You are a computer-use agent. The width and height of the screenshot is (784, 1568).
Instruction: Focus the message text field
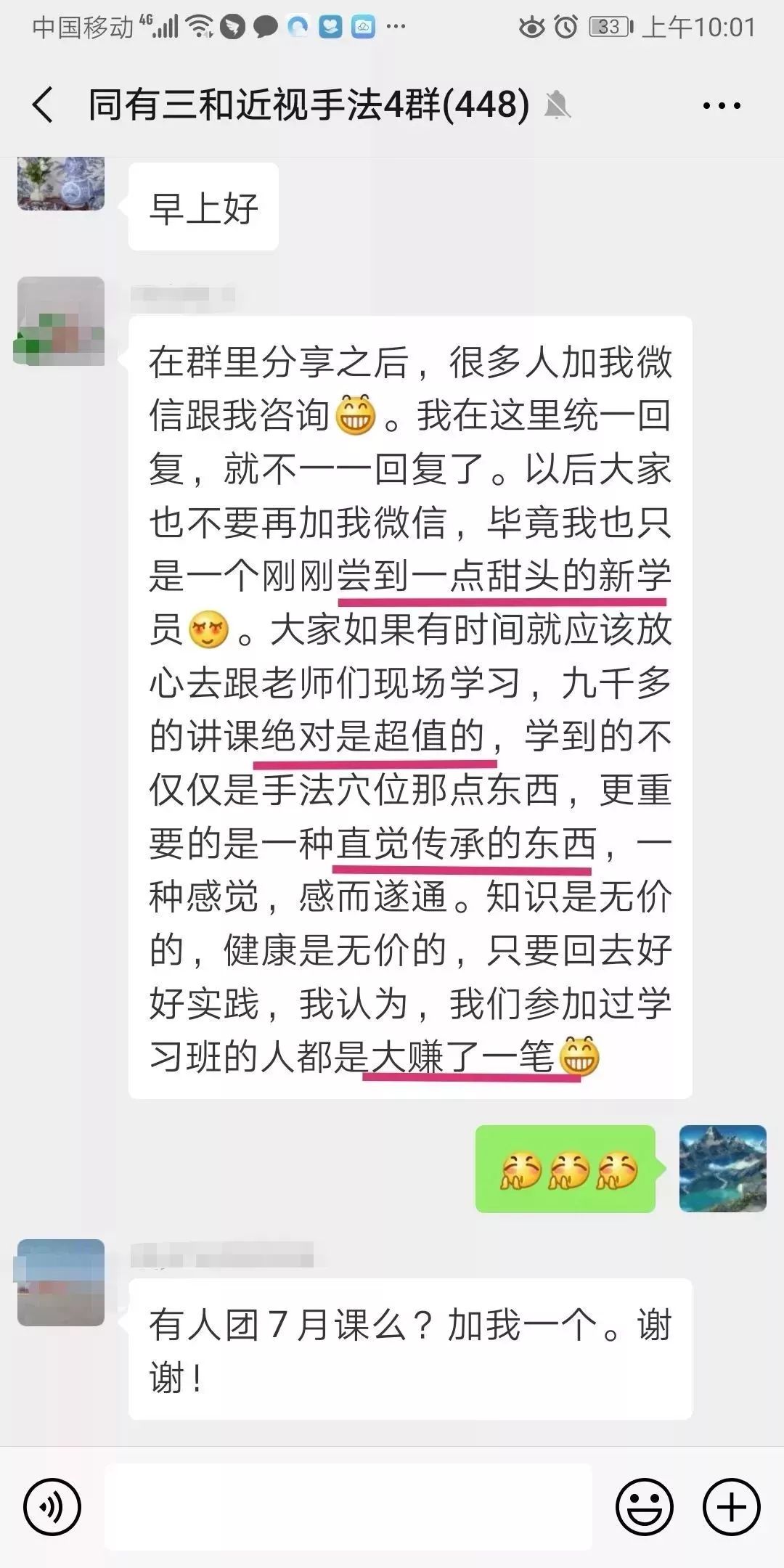(x=348, y=1506)
